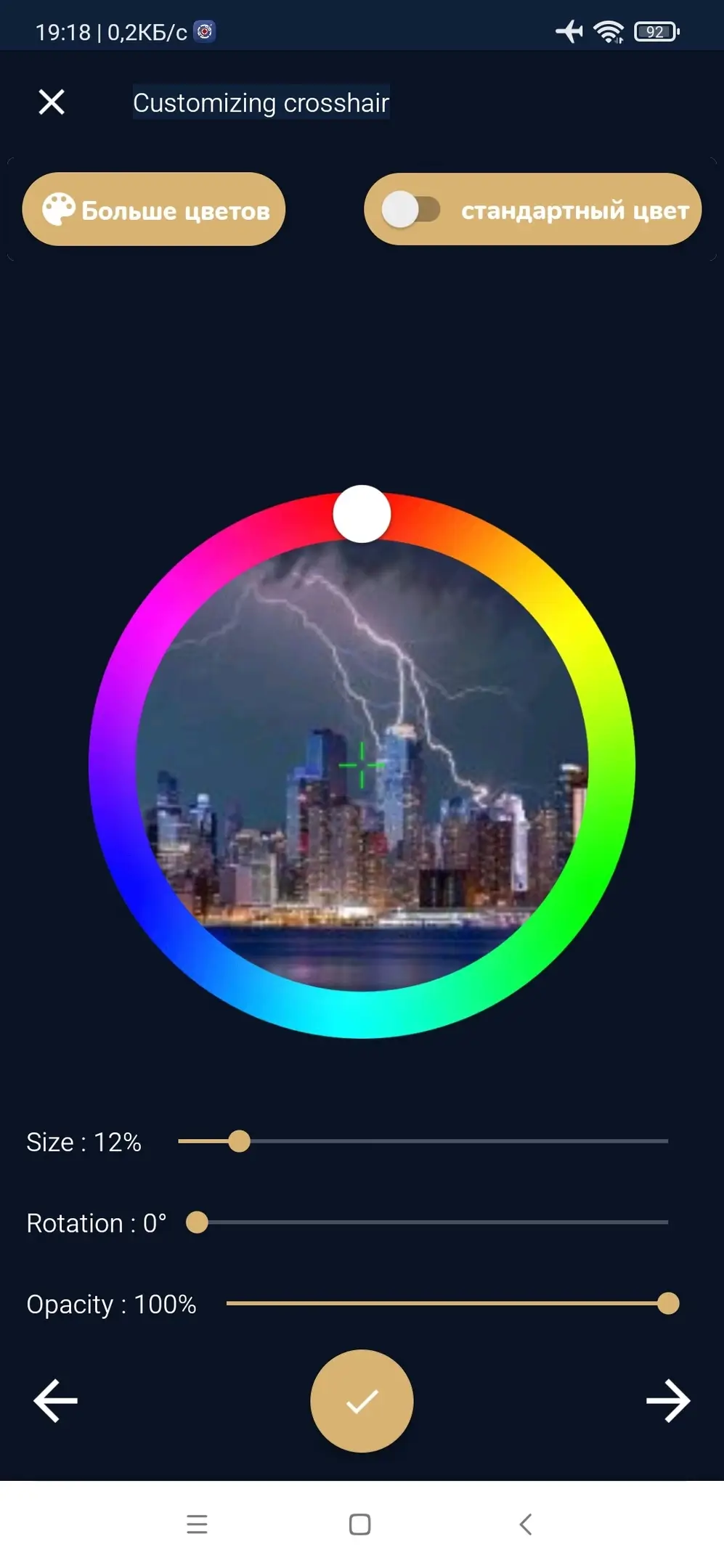Go to the home screen
Screen dimensions: 724x1568
(x=360, y=1524)
